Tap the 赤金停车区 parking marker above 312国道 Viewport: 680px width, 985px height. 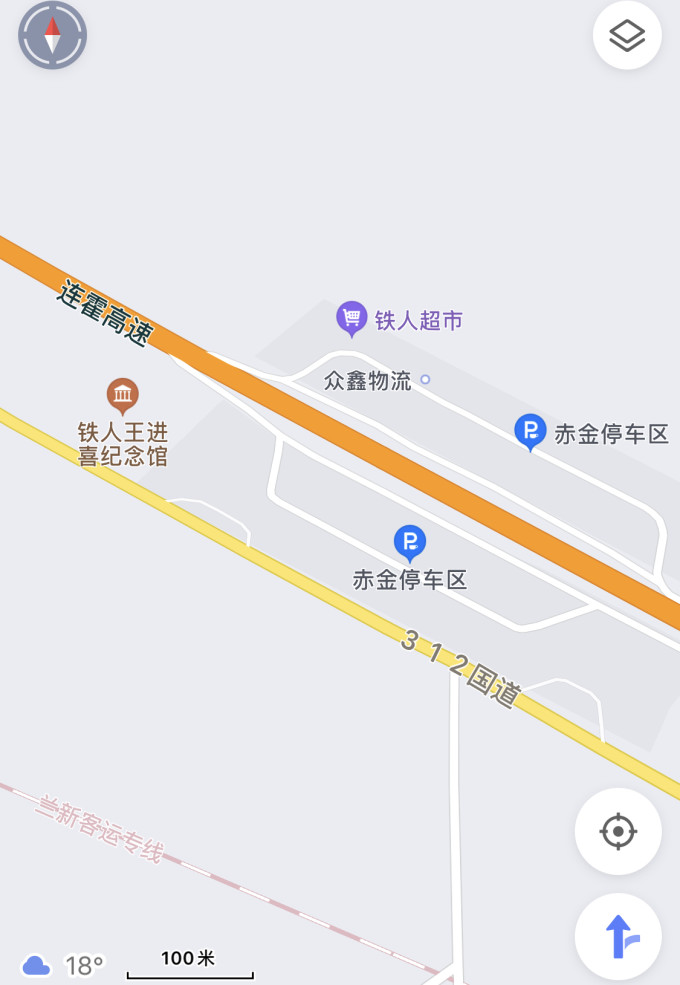point(410,543)
